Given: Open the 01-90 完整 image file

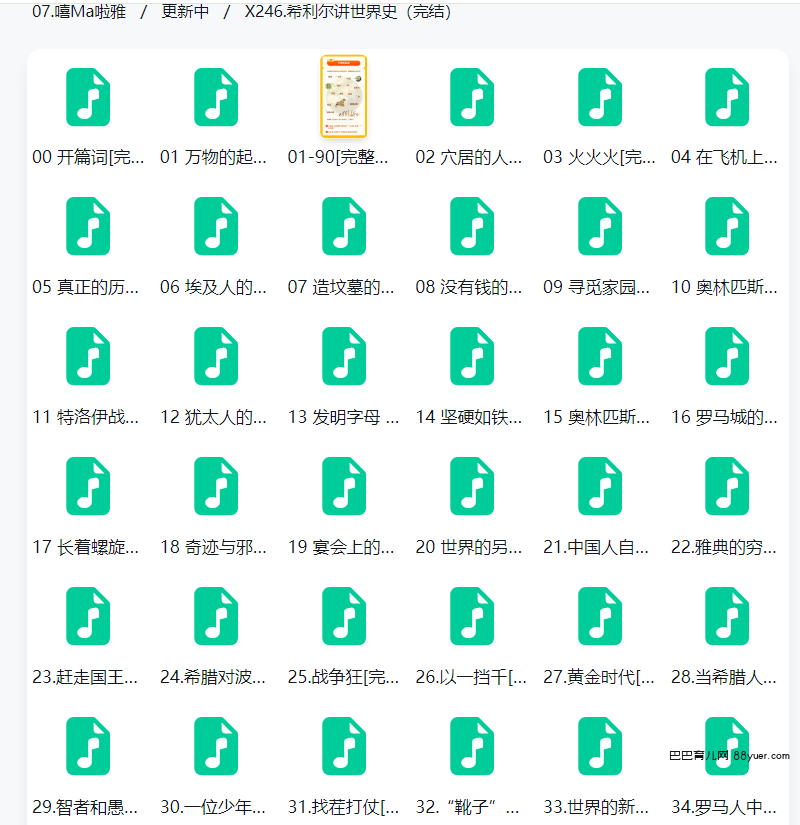Looking at the screenshot, I should coord(343,96).
